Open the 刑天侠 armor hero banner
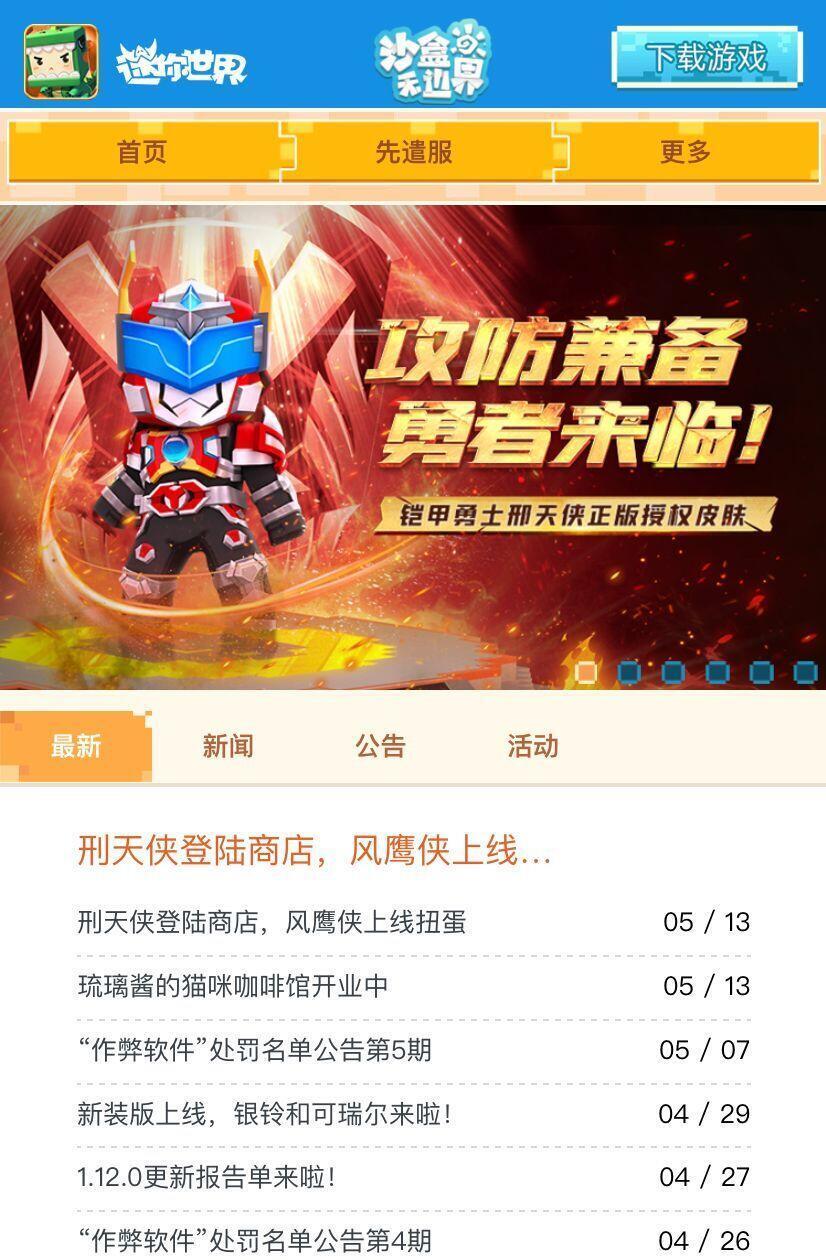 tap(412, 440)
